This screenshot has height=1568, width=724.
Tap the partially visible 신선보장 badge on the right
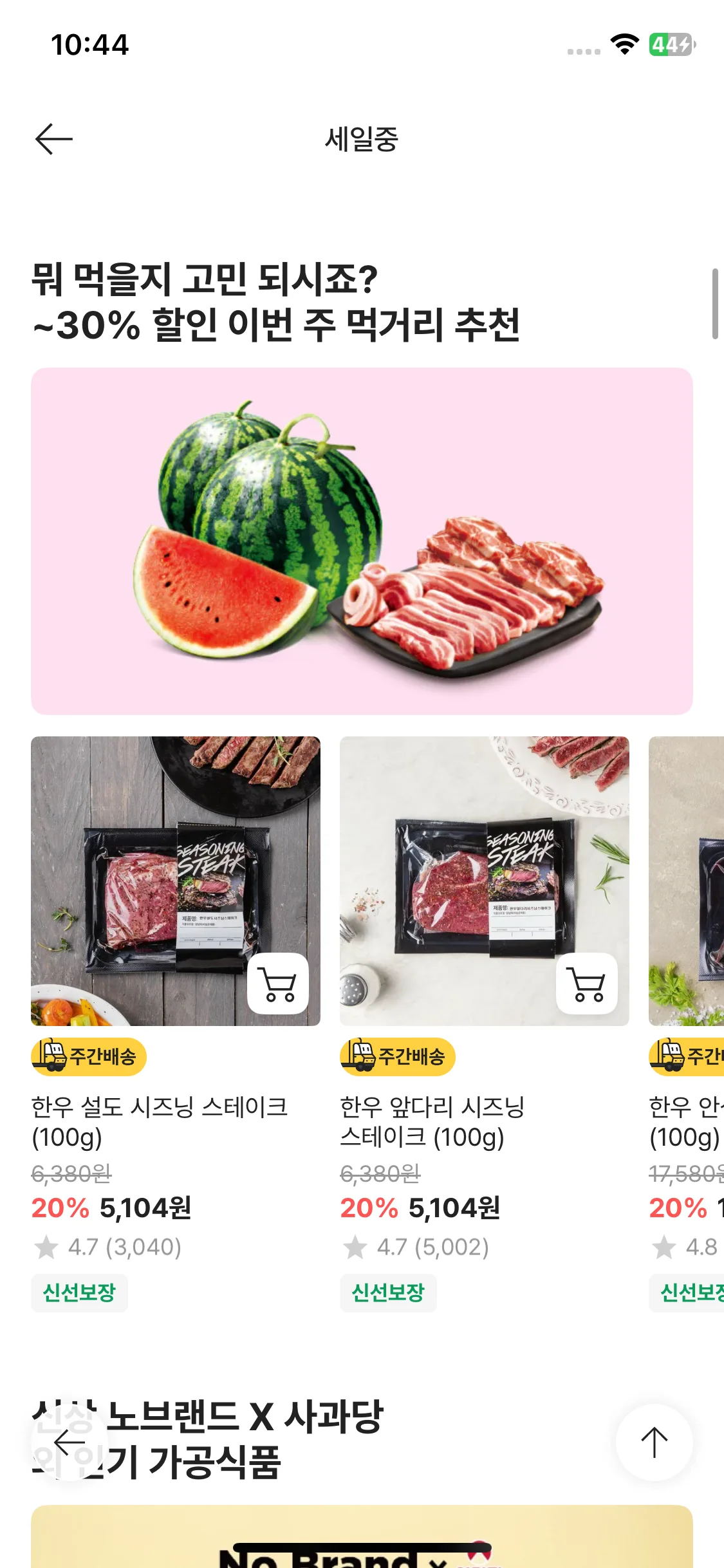click(694, 1293)
